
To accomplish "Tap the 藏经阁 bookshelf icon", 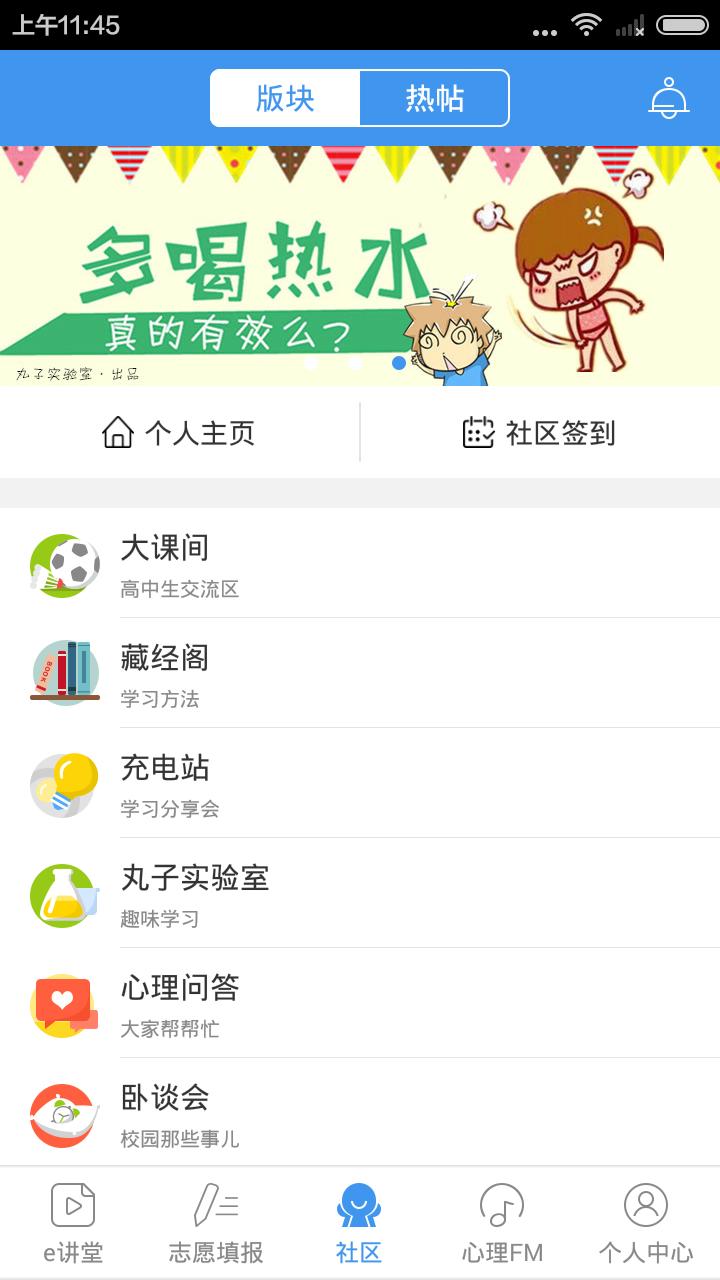I will pyautogui.click(x=63, y=674).
